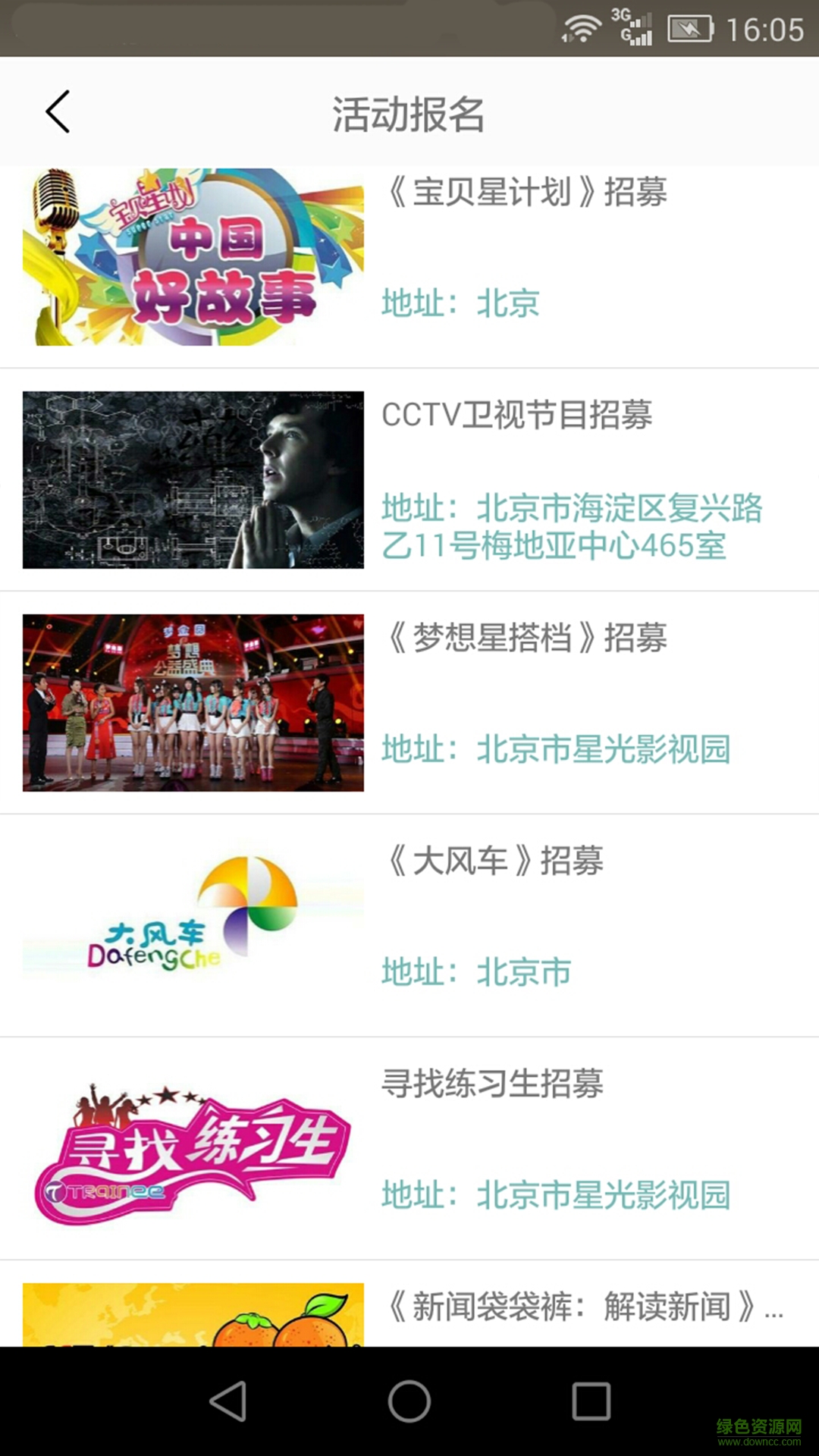Go back from the 活动报名 page
Viewport: 819px width, 1456px height.
pos(58,112)
